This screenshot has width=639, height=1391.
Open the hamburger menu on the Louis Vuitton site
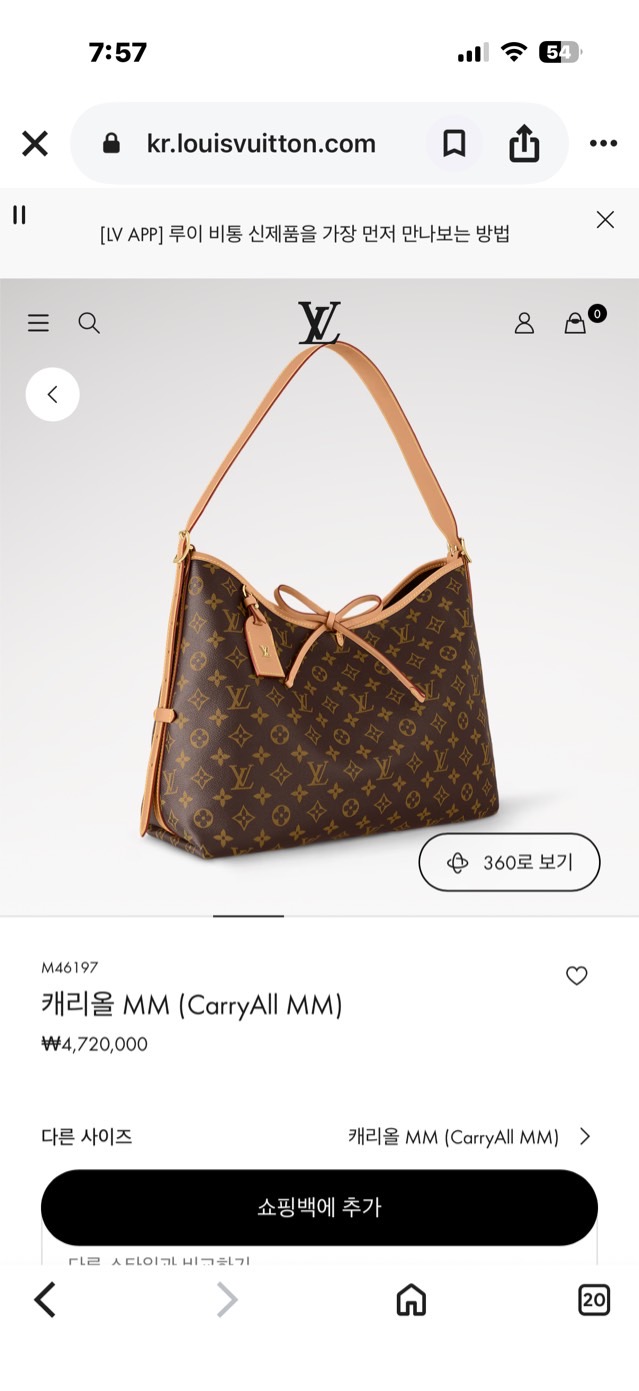pos(38,323)
